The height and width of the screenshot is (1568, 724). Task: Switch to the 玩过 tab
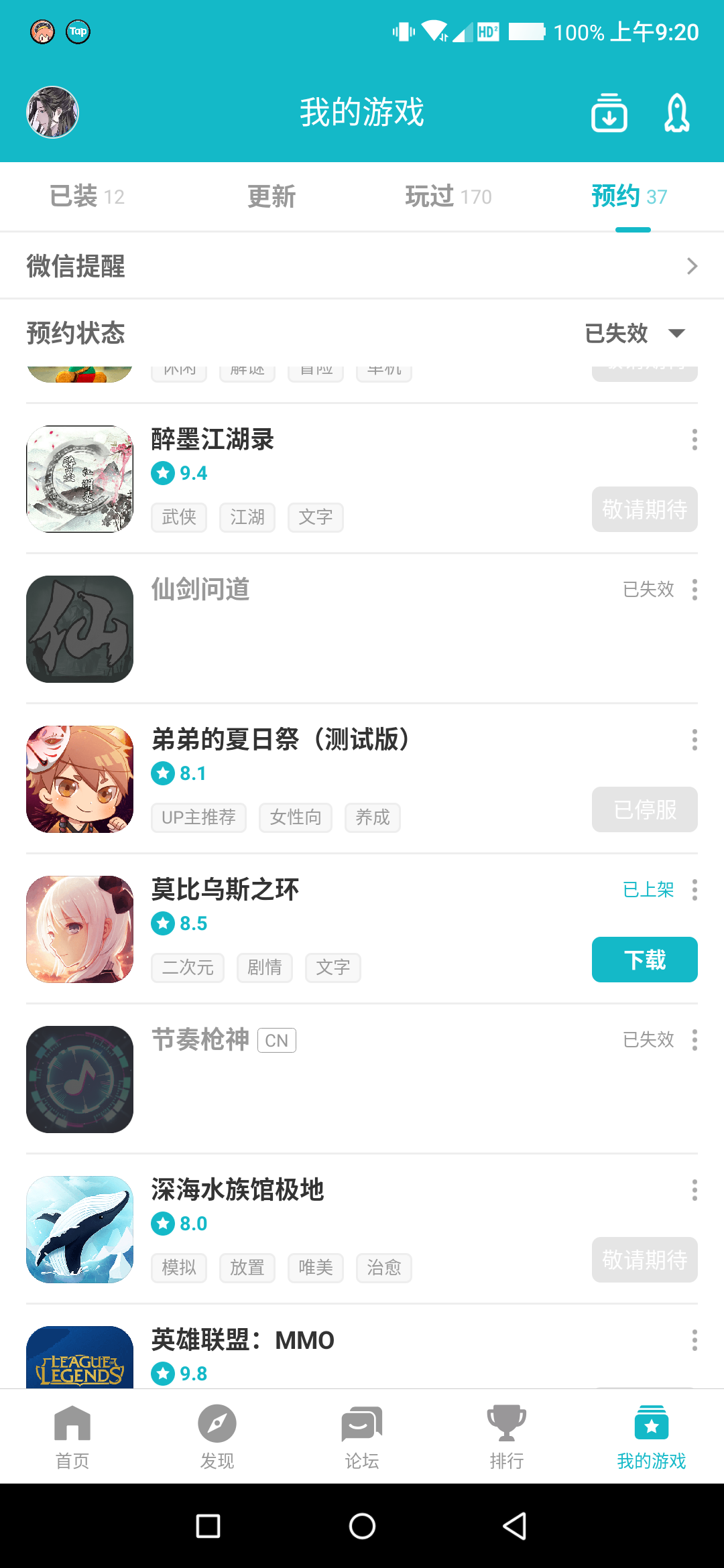[x=448, y=196]
